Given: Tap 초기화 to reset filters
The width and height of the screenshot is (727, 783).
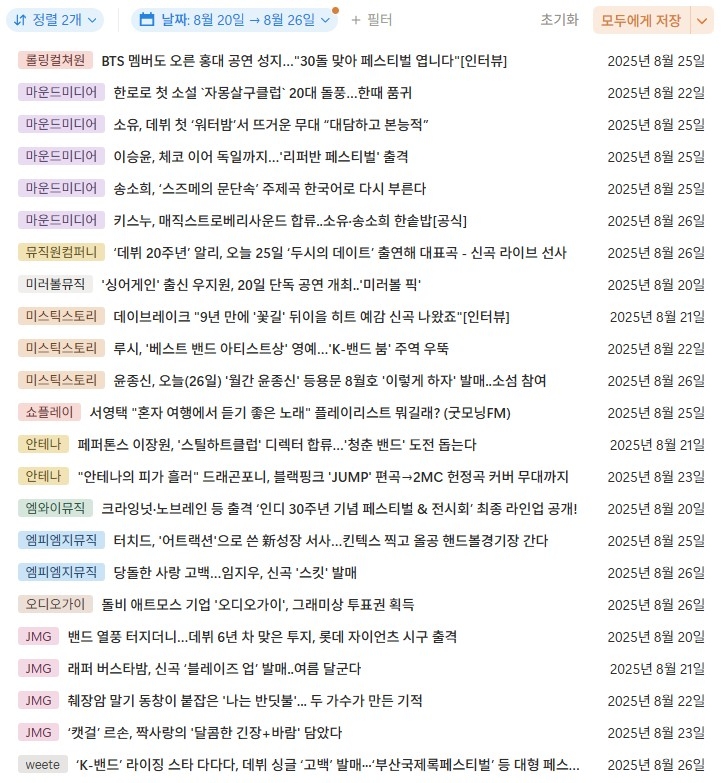Looking at the screenshot, I should click(558, 20).
